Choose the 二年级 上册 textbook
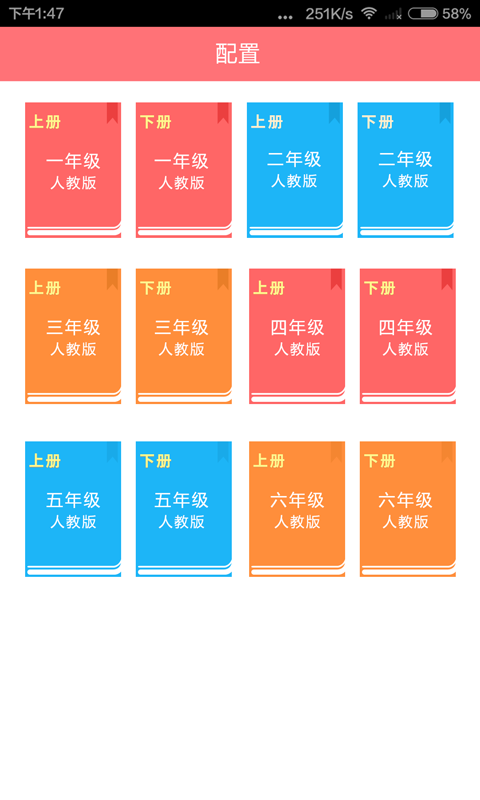This screenshot has width=480, height=800. (x=295, y=170)
